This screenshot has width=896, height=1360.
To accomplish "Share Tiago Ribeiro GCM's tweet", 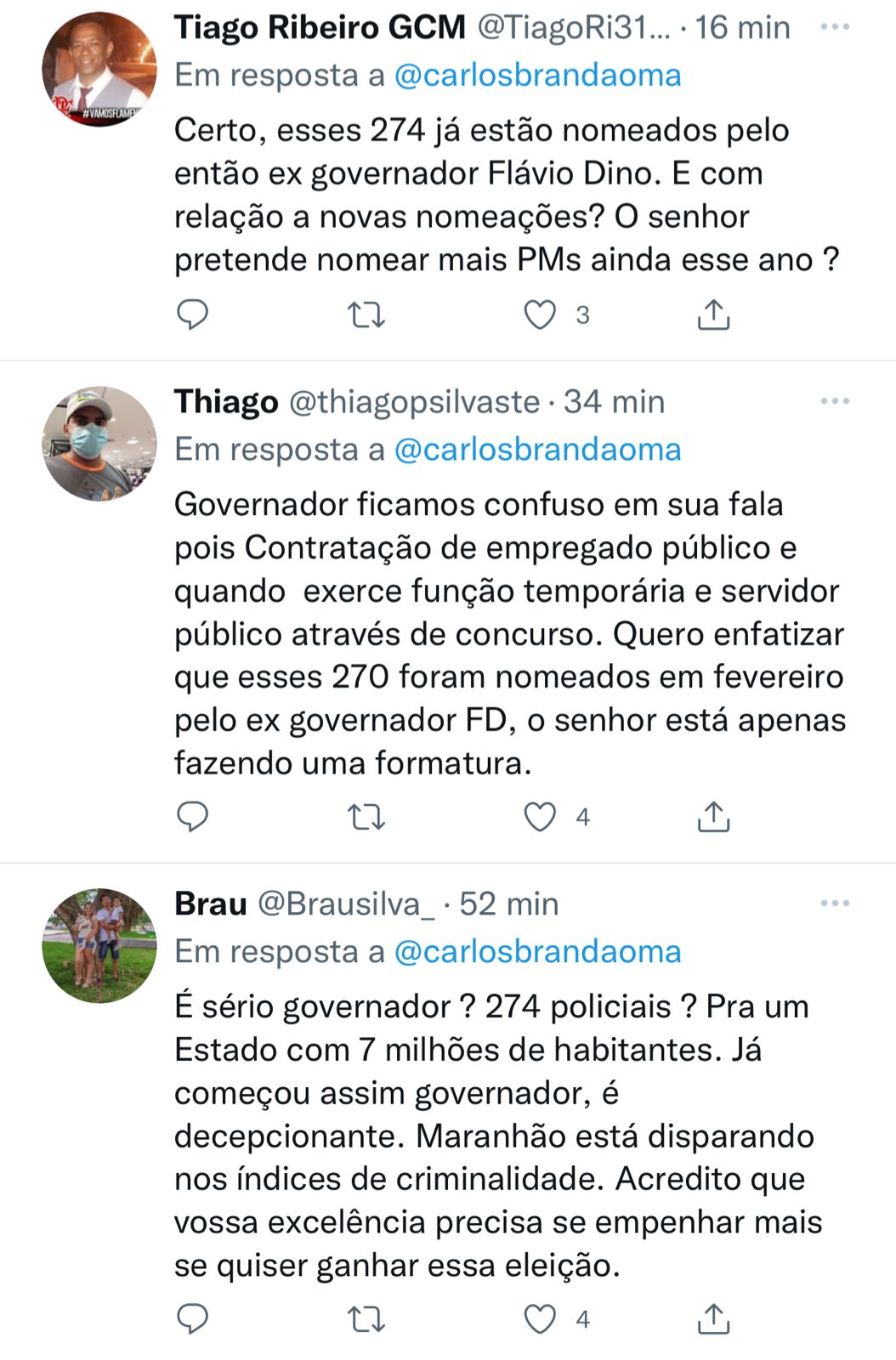I will pyautogui.click(x=713, y=314).
